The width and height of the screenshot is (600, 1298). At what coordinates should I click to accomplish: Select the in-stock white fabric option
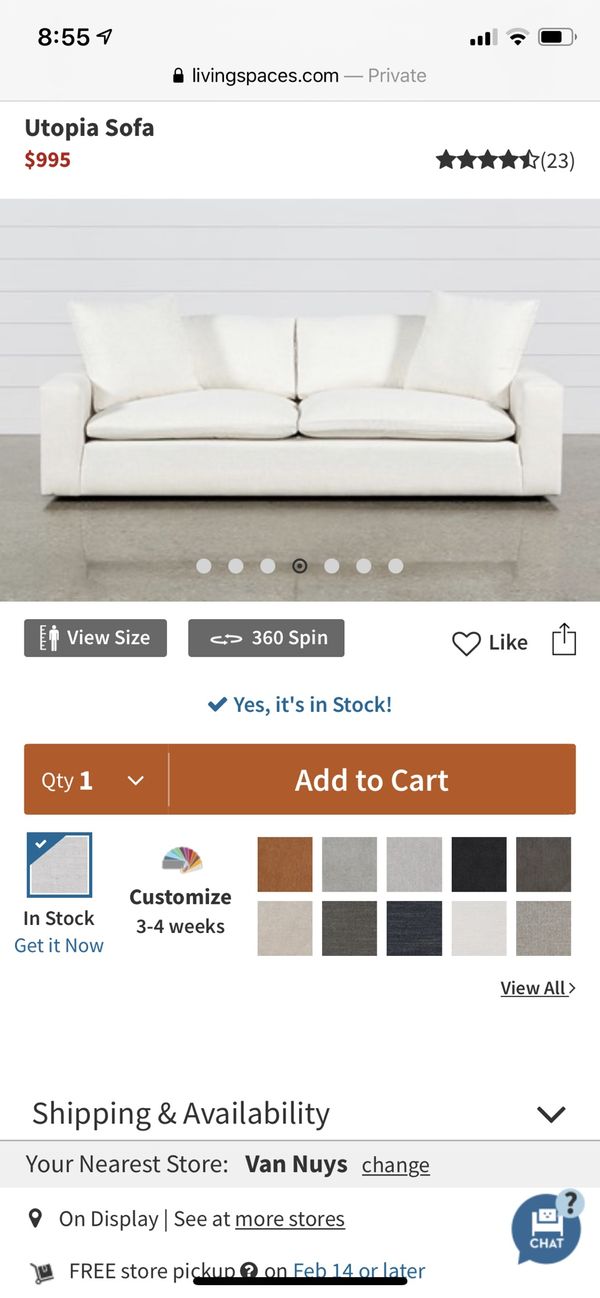(x=59, y=865)
